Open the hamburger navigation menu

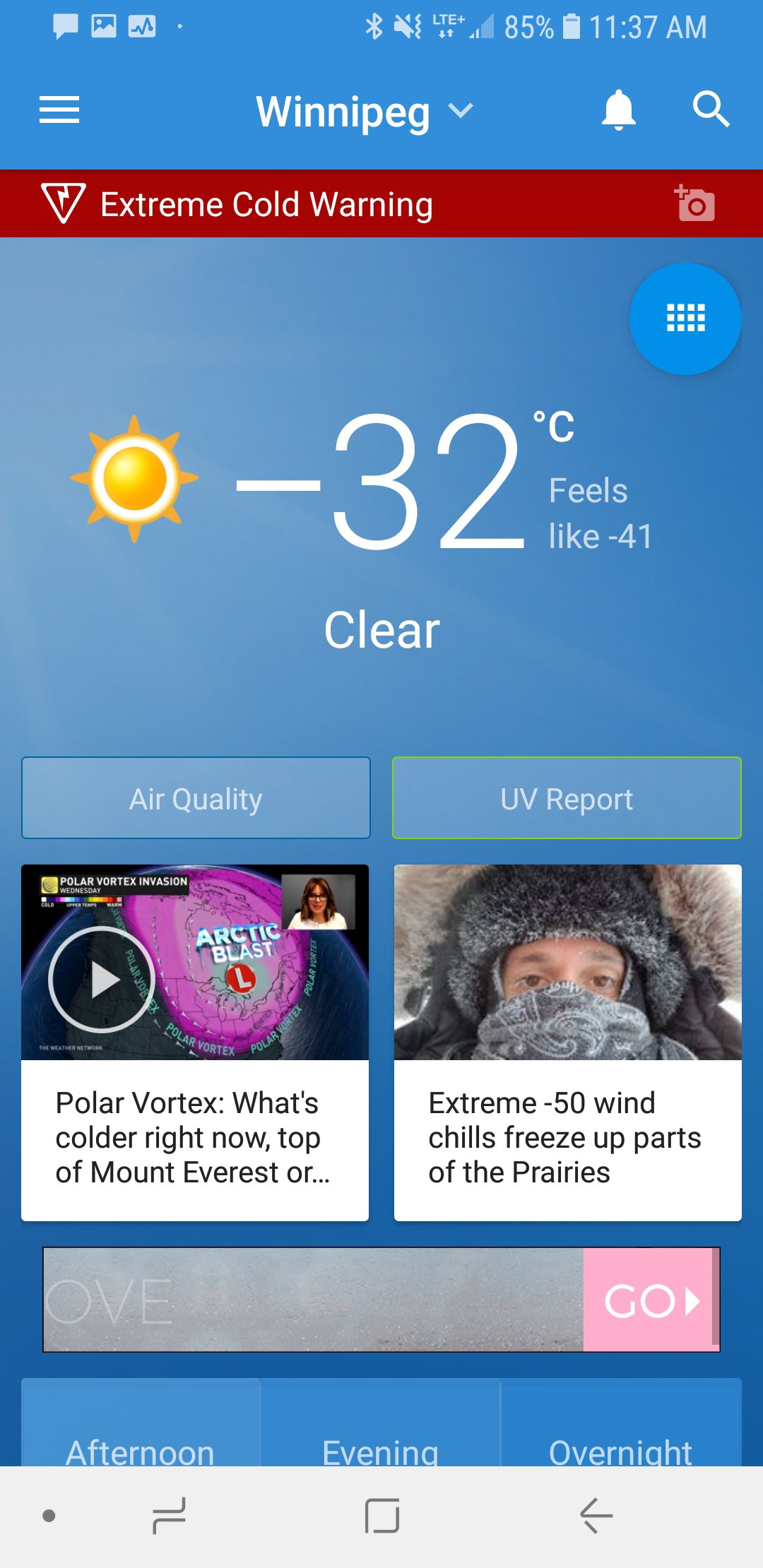click(x=59, y=110)
